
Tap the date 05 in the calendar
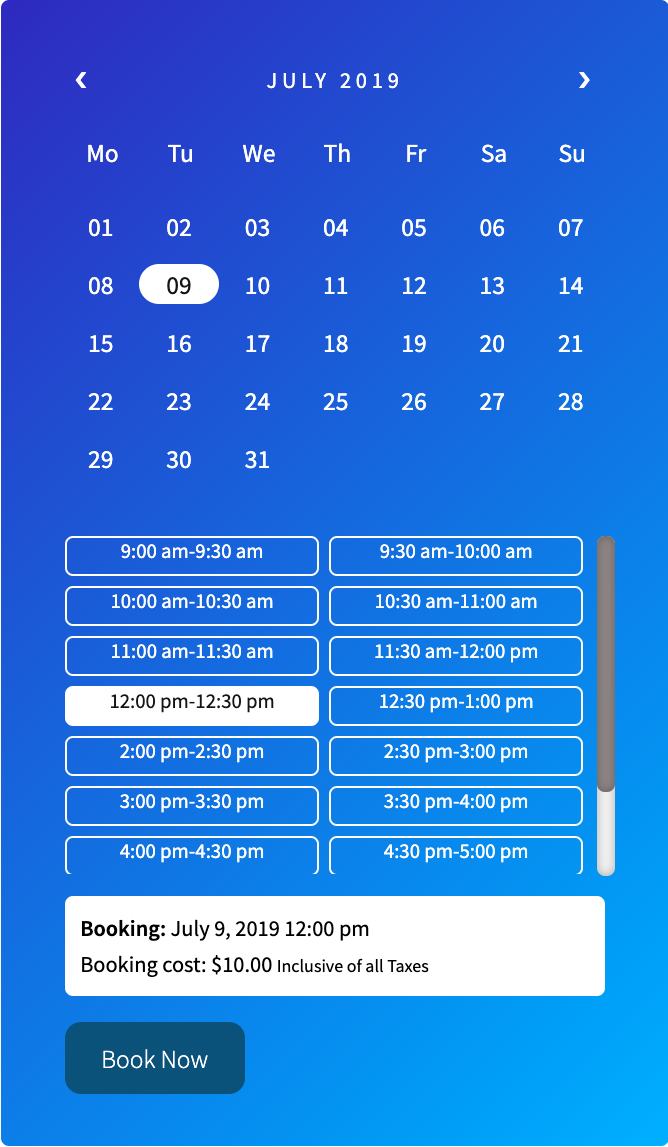(x=414, y=227)
